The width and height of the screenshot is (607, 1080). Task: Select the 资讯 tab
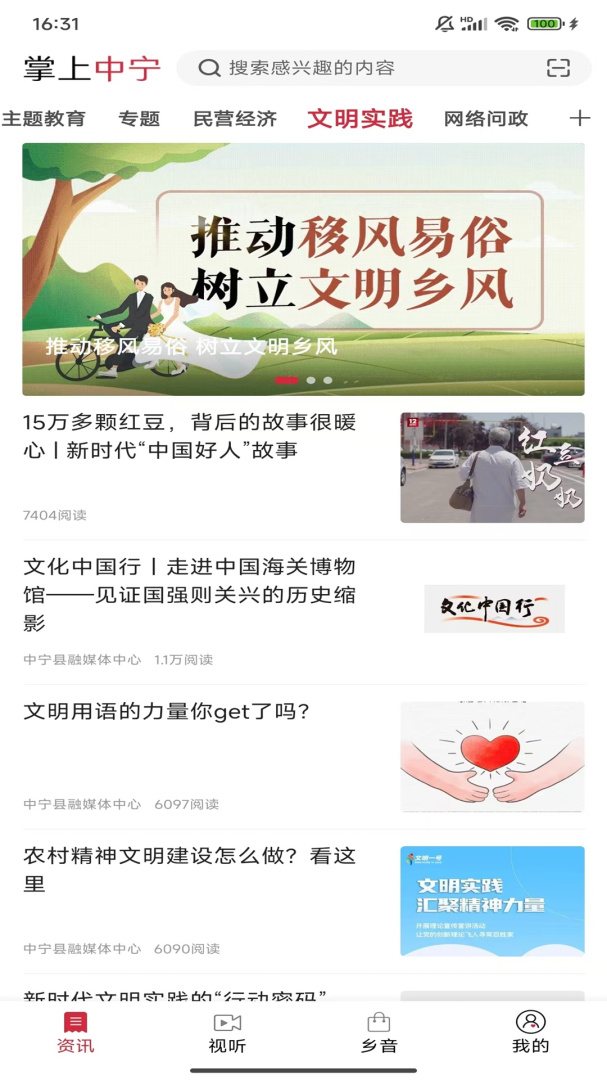click(76, 1033)
